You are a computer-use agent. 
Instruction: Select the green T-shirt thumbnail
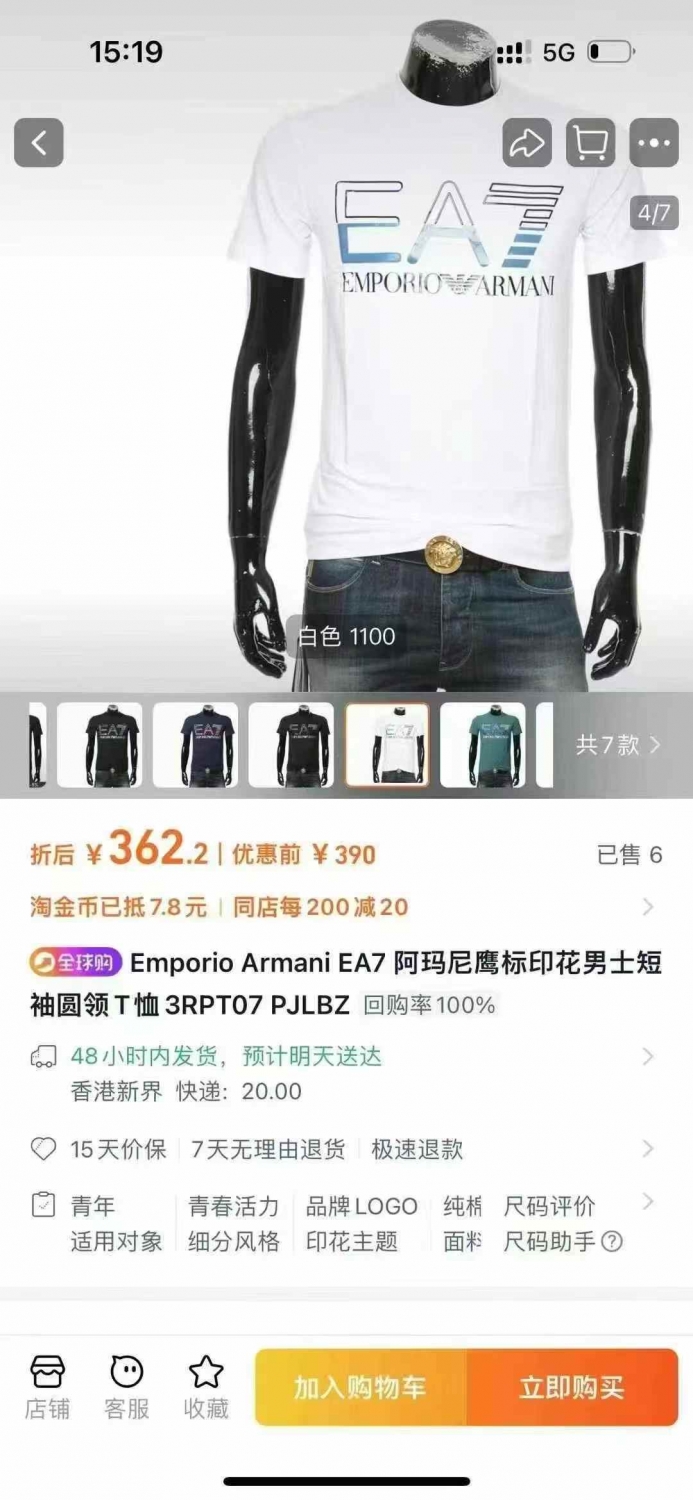pyautogui.click(x=483, y=745)
